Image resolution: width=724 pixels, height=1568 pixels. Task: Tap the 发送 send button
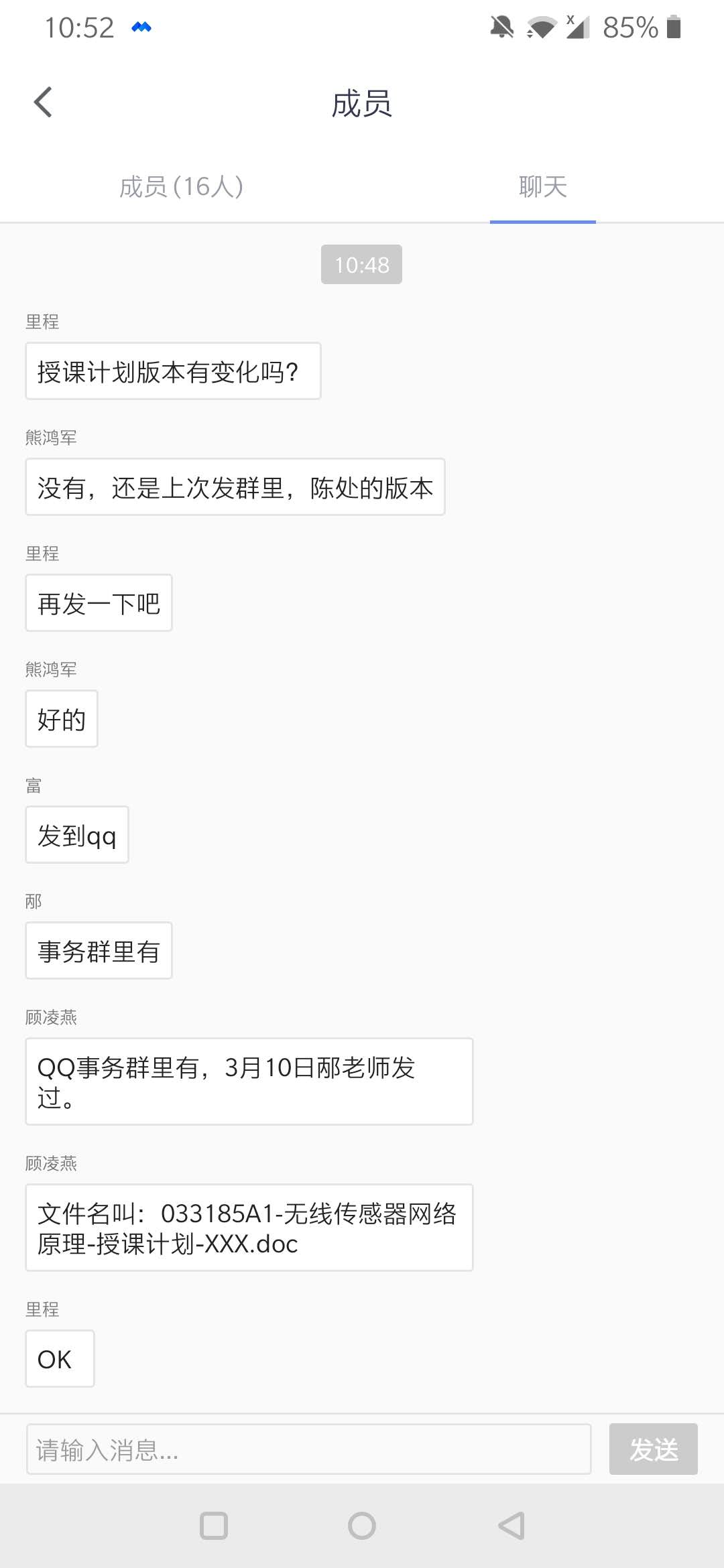click(x=653, y=1449)
